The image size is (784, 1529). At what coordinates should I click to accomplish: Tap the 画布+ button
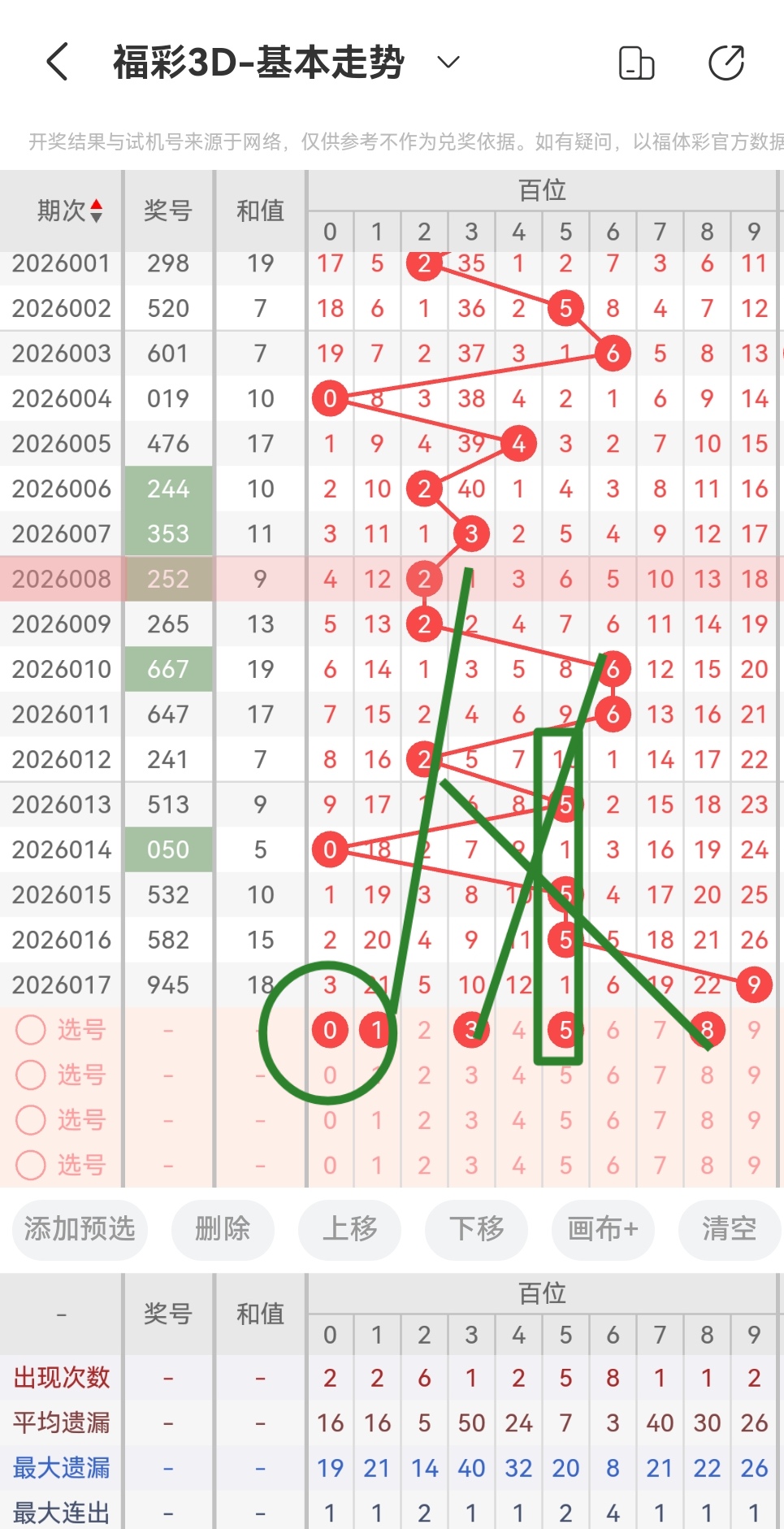602,1228
